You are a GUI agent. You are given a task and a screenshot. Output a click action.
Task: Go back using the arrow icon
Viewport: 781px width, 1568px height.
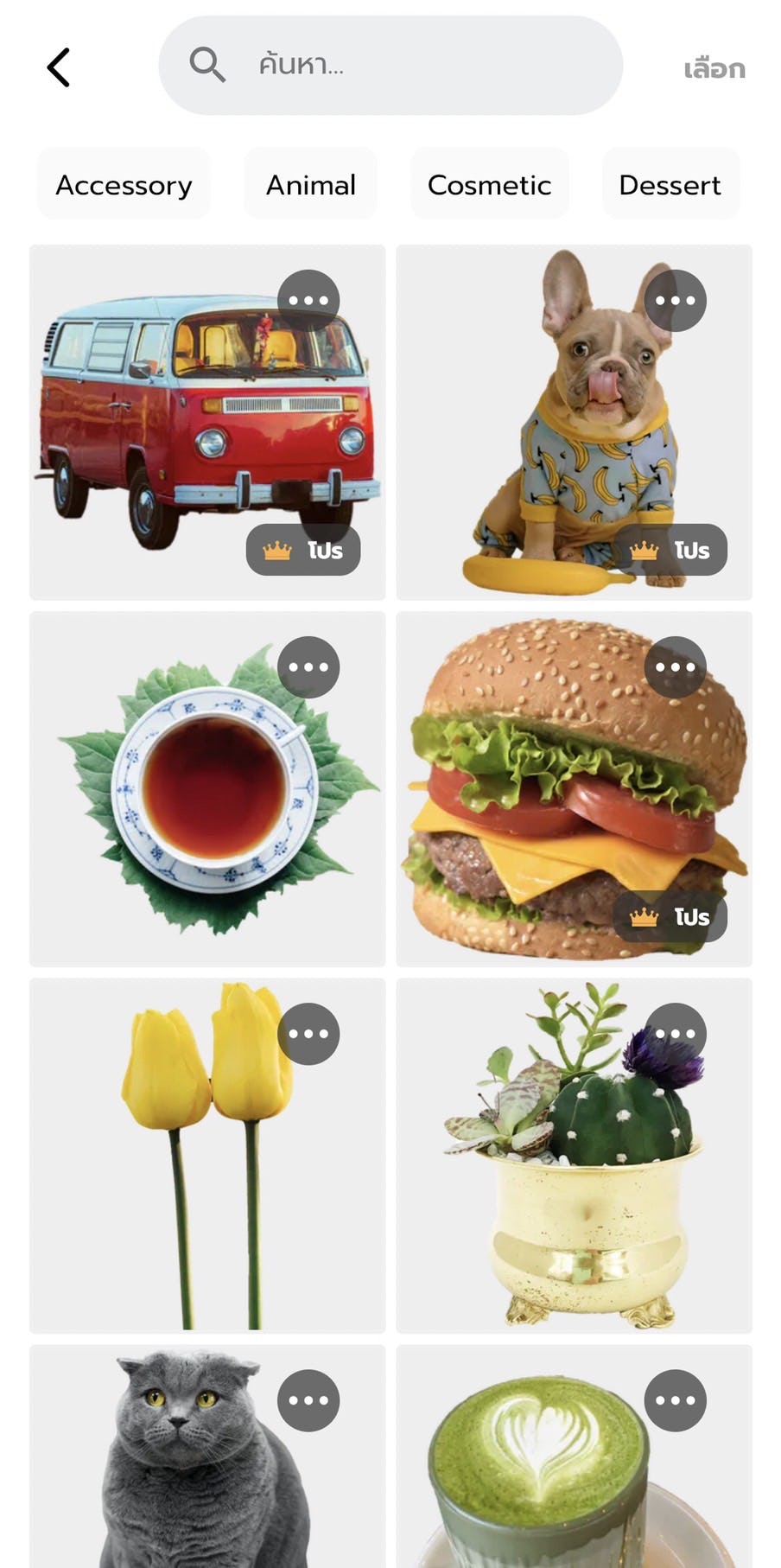point(58,67)
